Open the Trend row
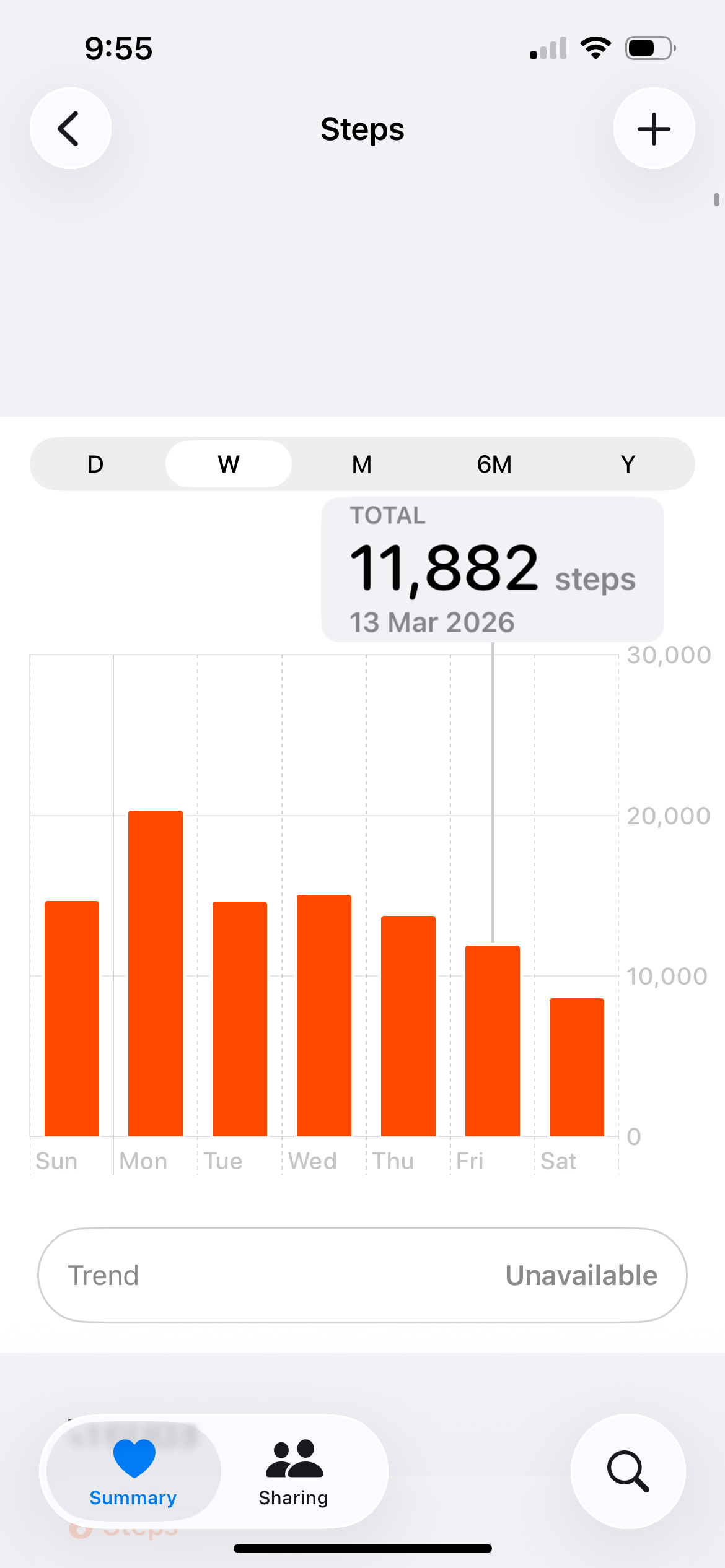The image size is (725, 1568). [362, 1276]
